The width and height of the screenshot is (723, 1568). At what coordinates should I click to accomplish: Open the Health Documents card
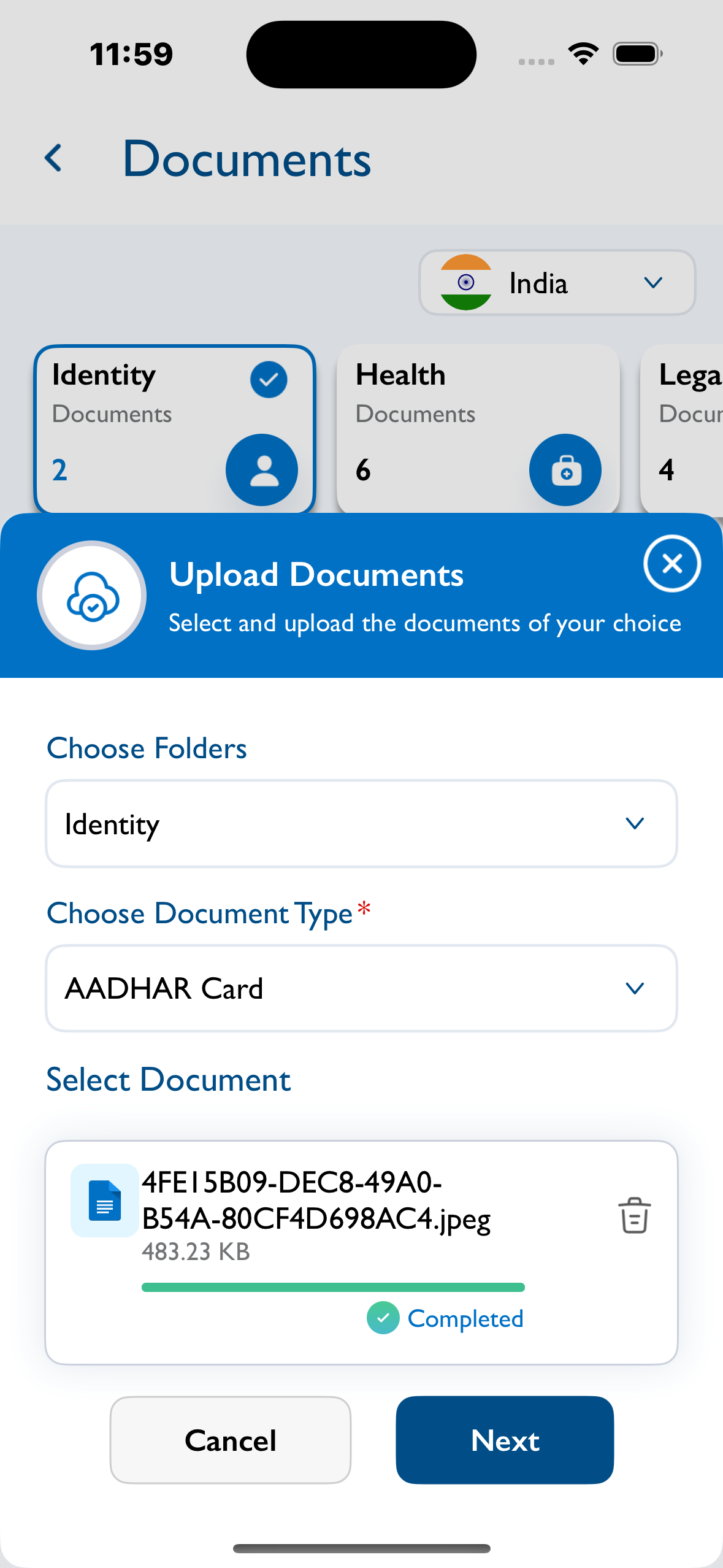click(x=478, y=429)
